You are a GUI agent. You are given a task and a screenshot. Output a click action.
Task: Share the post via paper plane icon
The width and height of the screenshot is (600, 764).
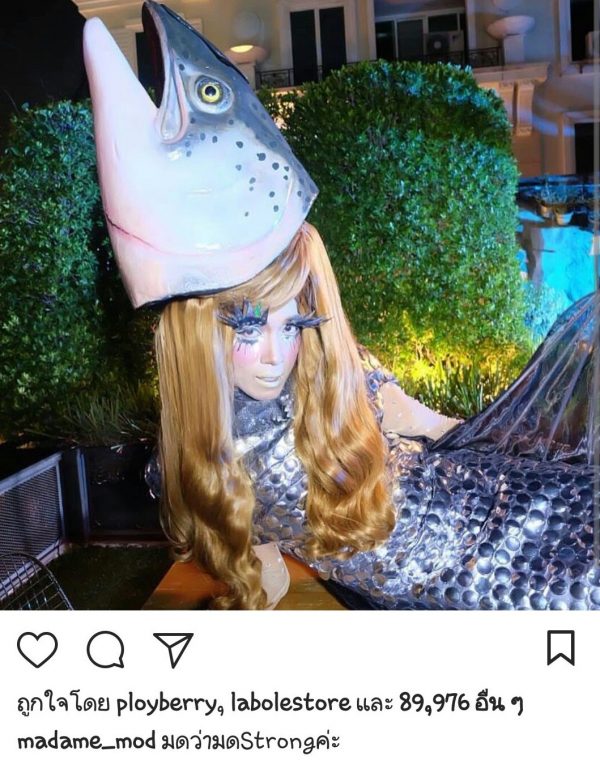click(173, 649)
